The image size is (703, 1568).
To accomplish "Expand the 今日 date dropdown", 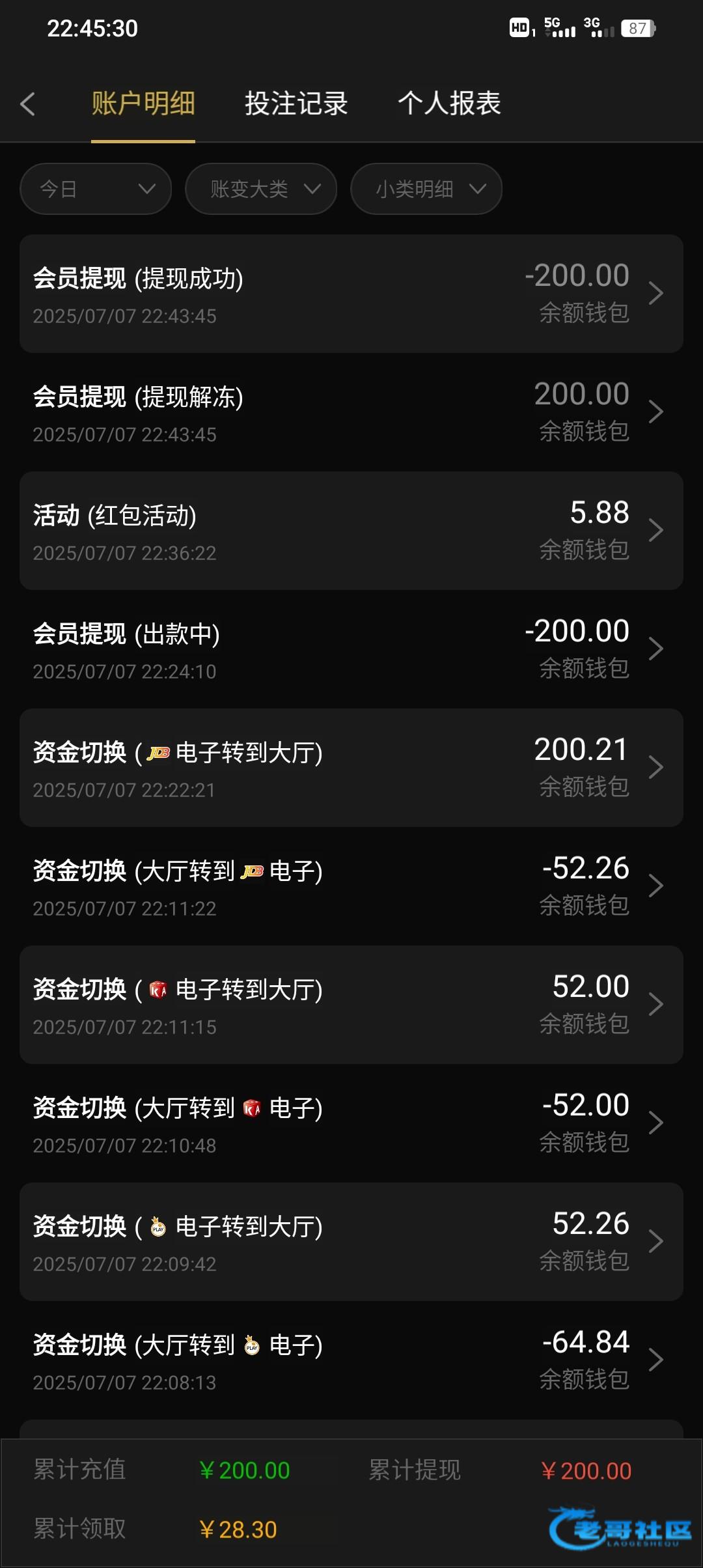I will point(96,189).
